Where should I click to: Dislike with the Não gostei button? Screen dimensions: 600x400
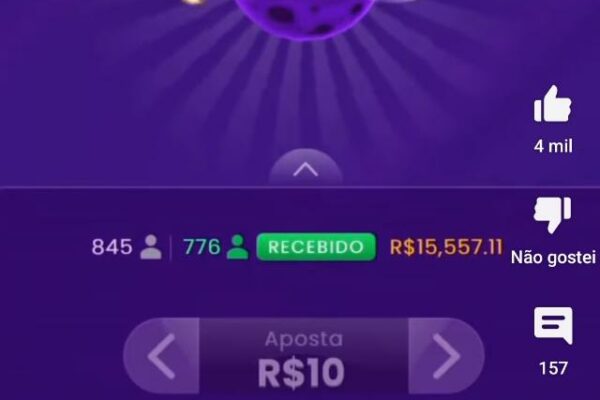tap(552, 215)
